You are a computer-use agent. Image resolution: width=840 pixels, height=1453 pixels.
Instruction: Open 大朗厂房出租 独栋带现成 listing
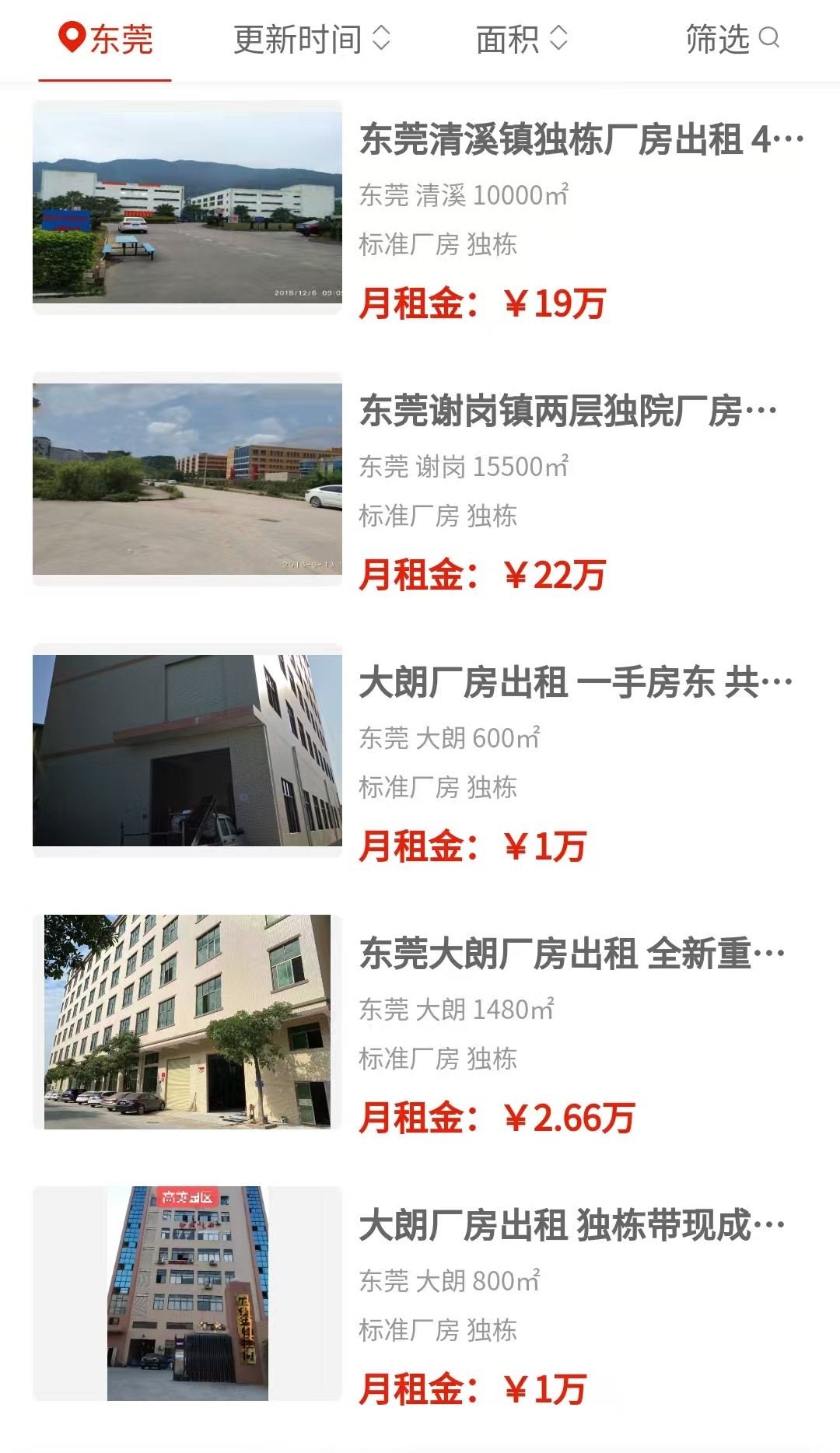tap(572, 1225)
